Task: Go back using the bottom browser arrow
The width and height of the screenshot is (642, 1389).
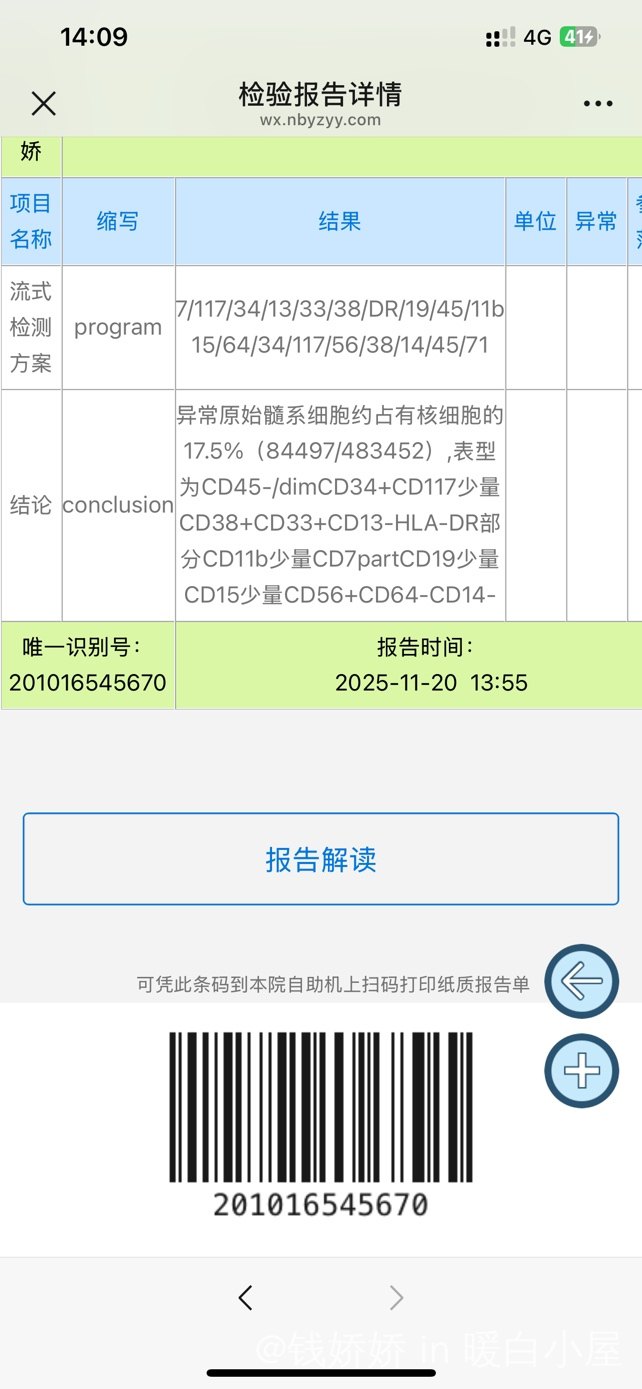Action: coord(246,1298)
